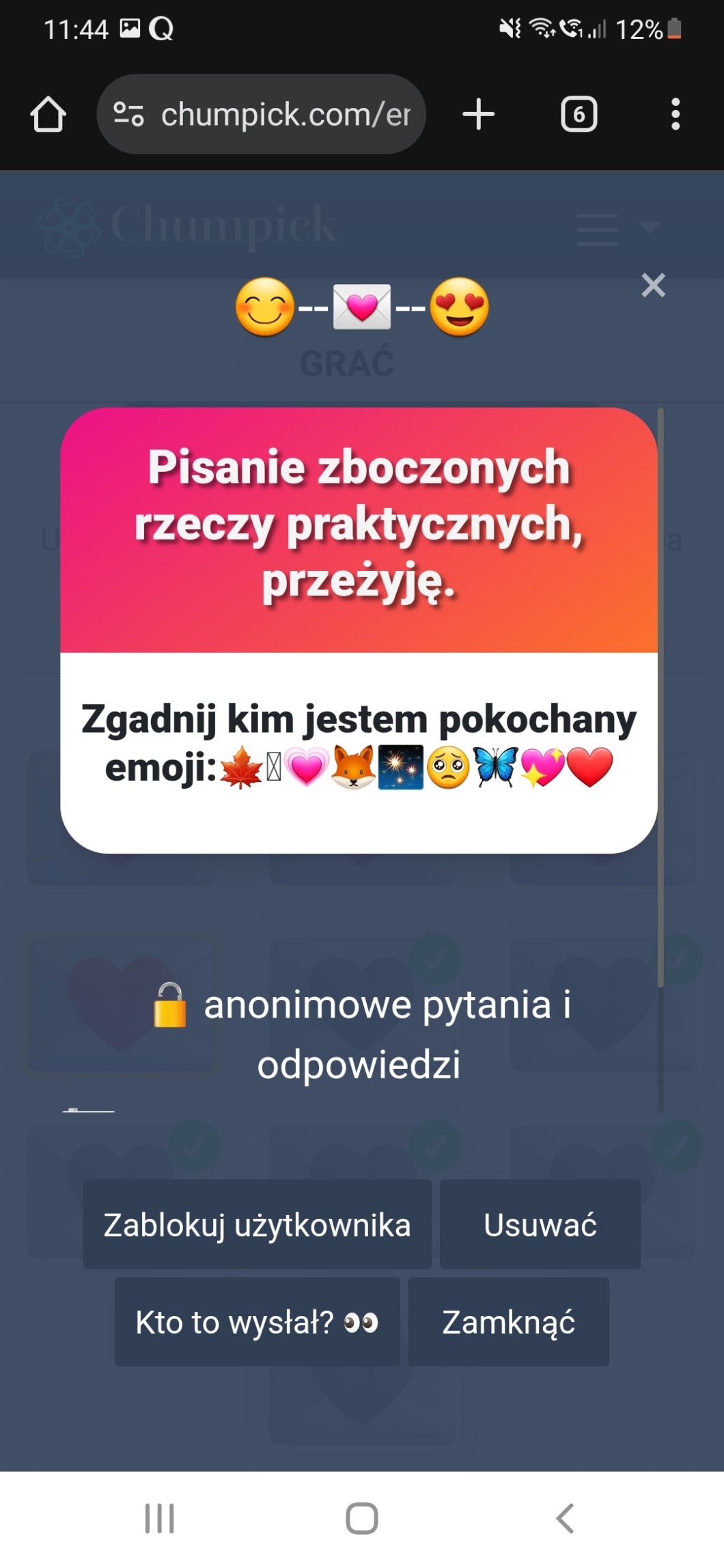Image resolution: width=724 pixels, height=1568 pixels.
Task: Go to the browser home page
Action: click(x=48, y=114)
